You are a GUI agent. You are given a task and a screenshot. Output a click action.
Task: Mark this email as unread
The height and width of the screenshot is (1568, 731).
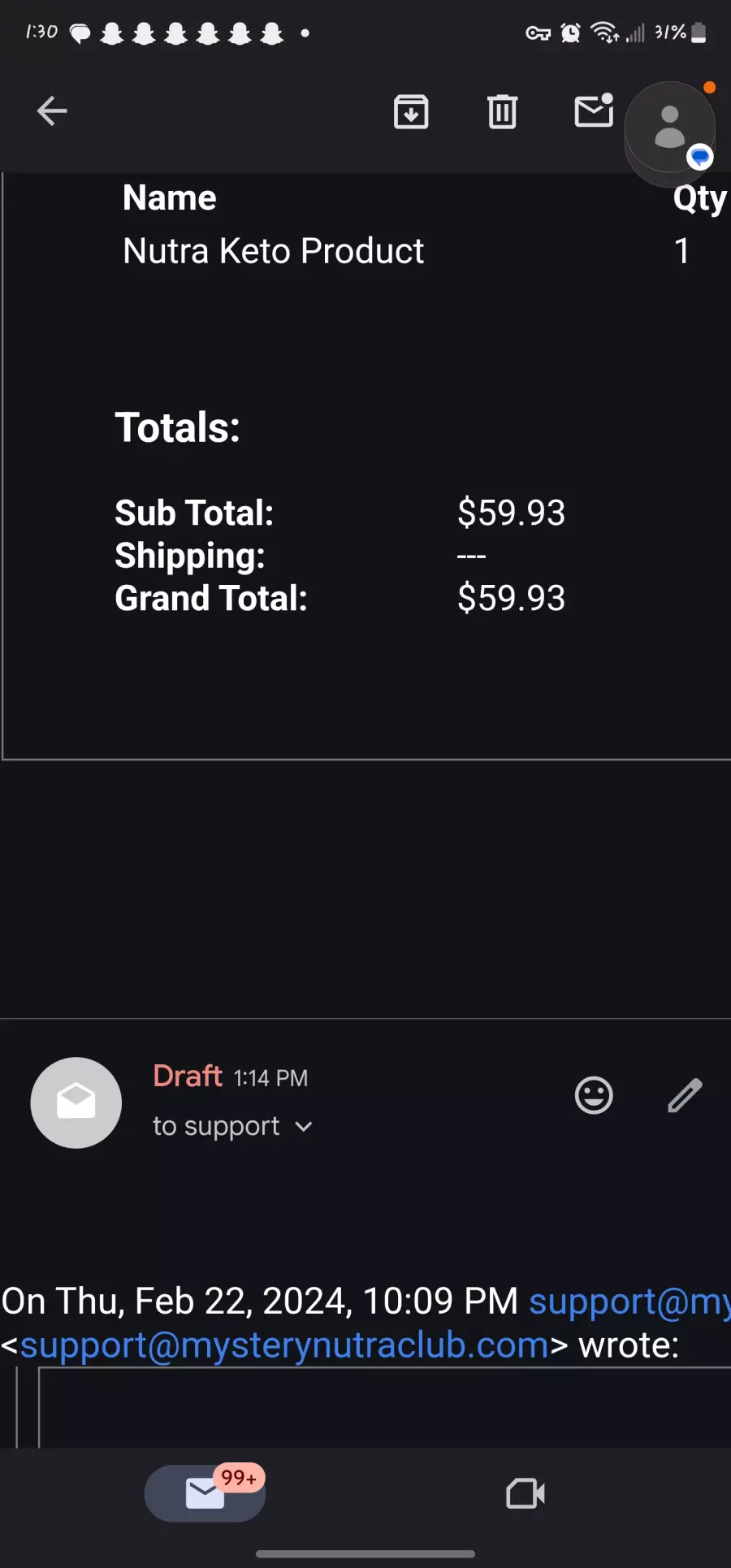(x=594, y=110)
